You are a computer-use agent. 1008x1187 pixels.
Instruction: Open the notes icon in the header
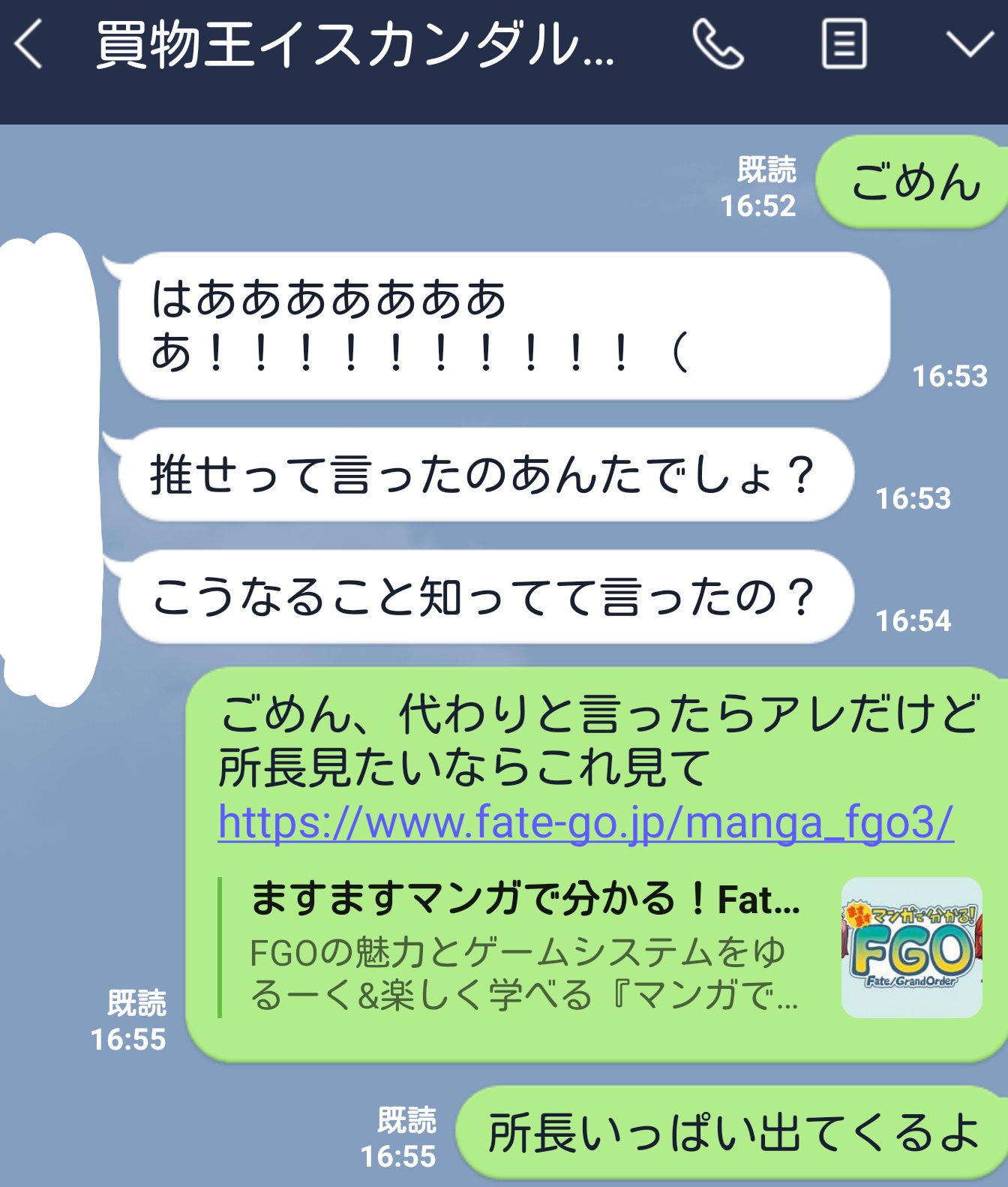[844, 45]
